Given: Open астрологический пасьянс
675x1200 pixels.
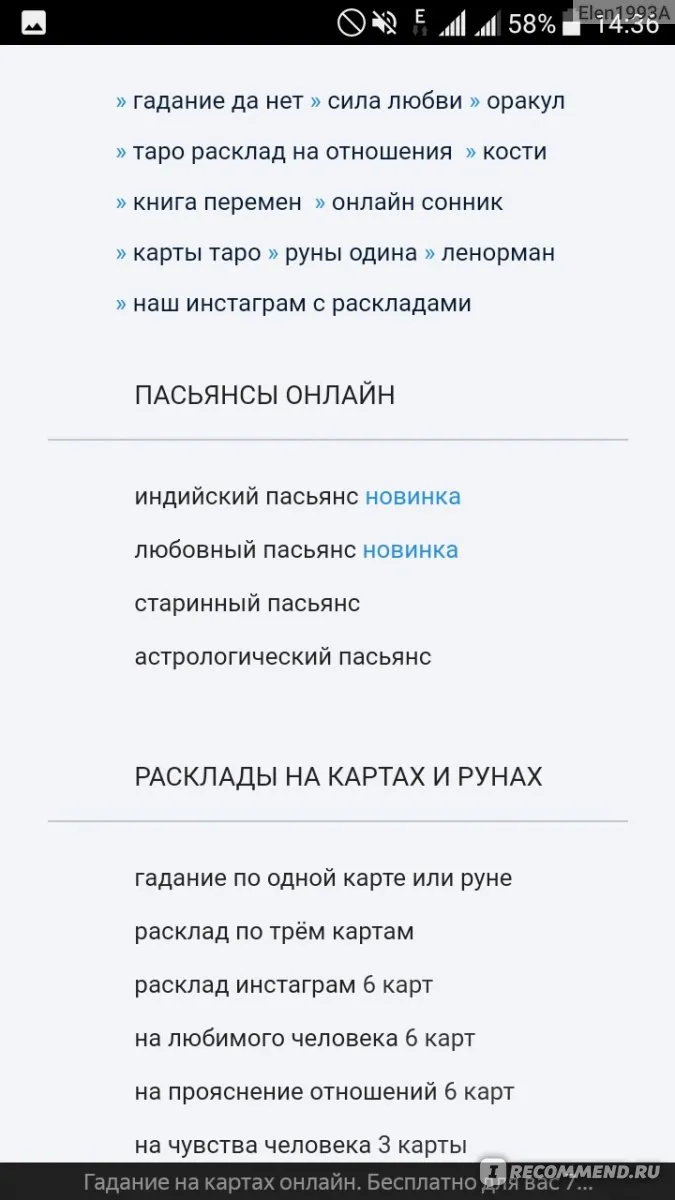Looking at the screenshot, I should point(283,657).
